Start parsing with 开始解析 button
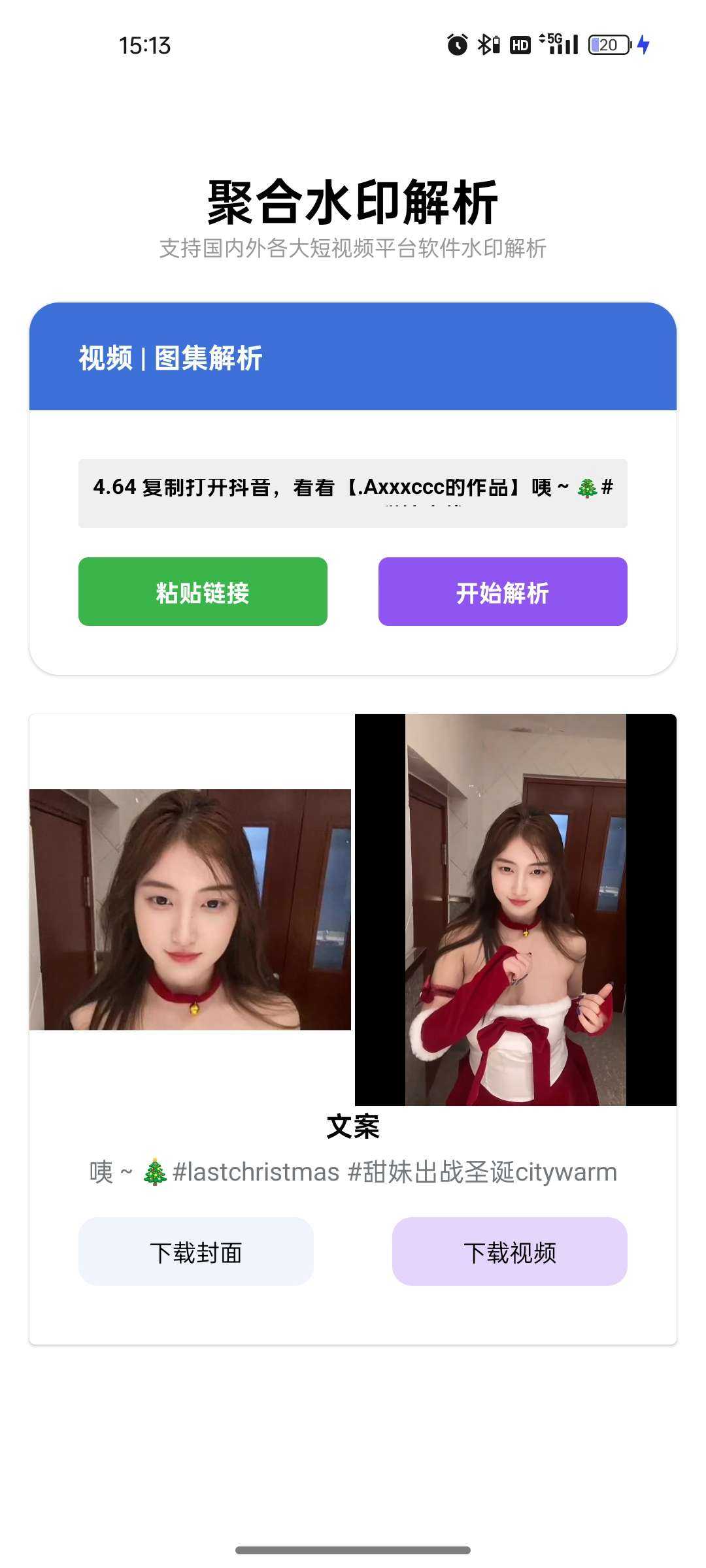The height and width of the screenshot is (1568, 706). click(503, 591)
